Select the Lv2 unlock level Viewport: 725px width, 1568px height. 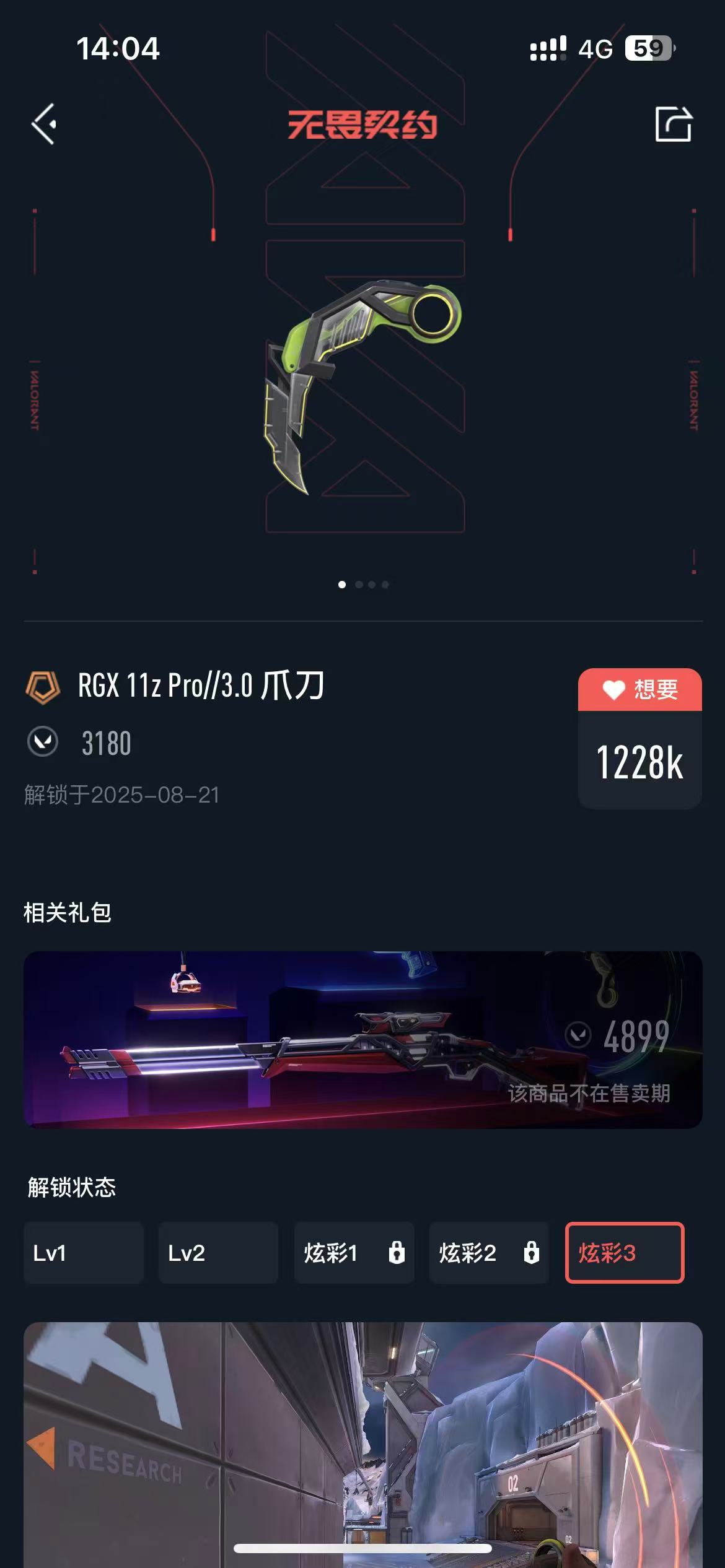click(x=218, y=1253)
